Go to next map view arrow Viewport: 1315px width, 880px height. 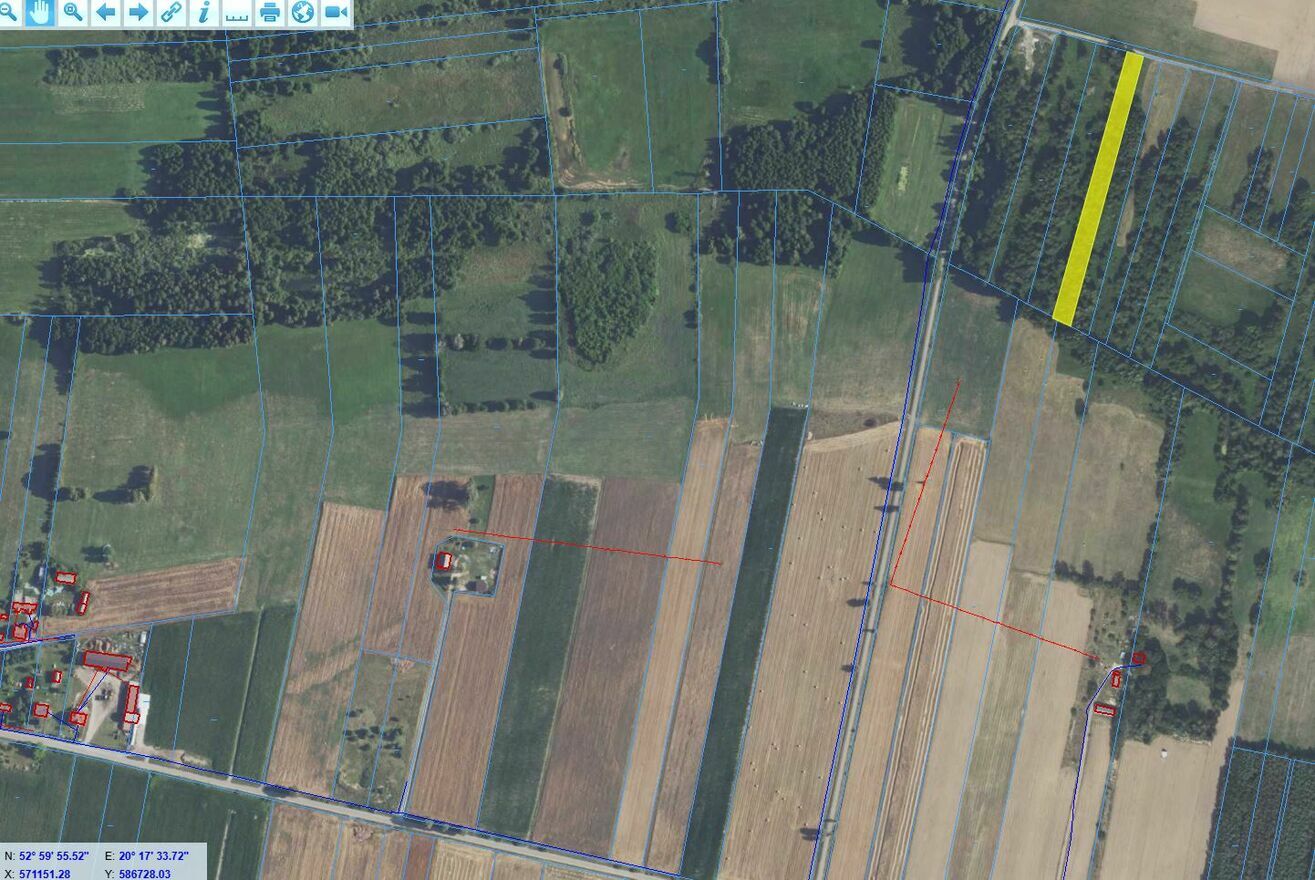(x=139, y=12)
